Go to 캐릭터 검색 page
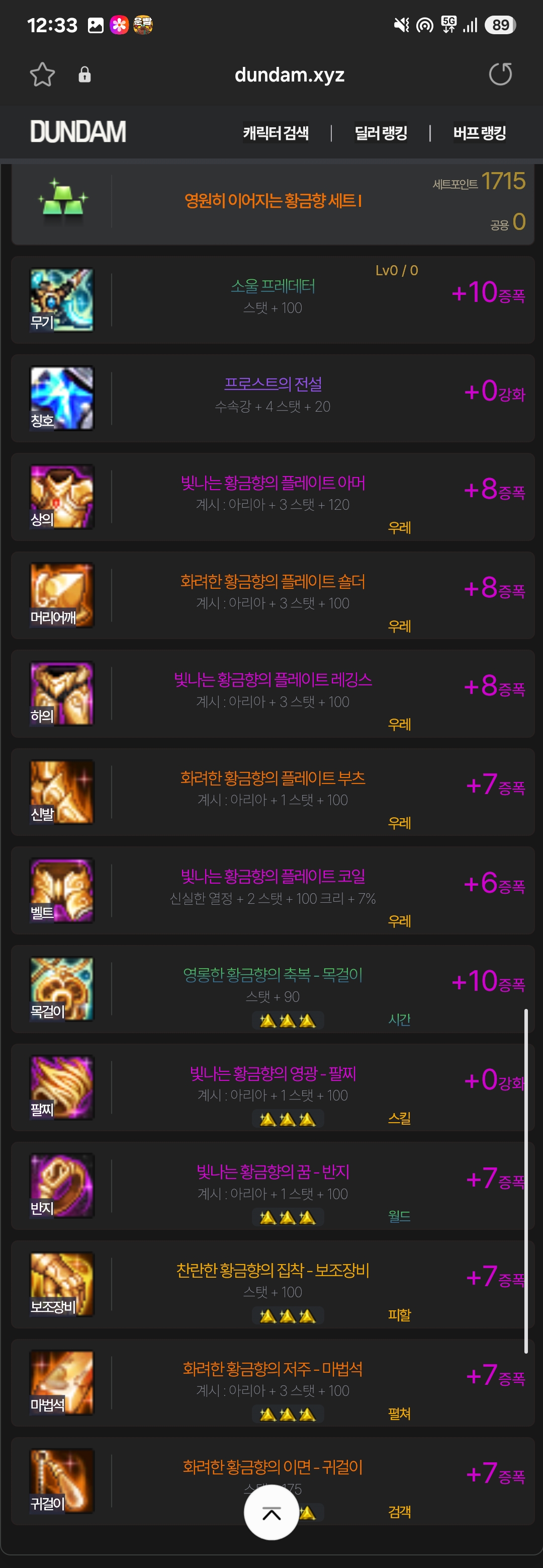 276,133
